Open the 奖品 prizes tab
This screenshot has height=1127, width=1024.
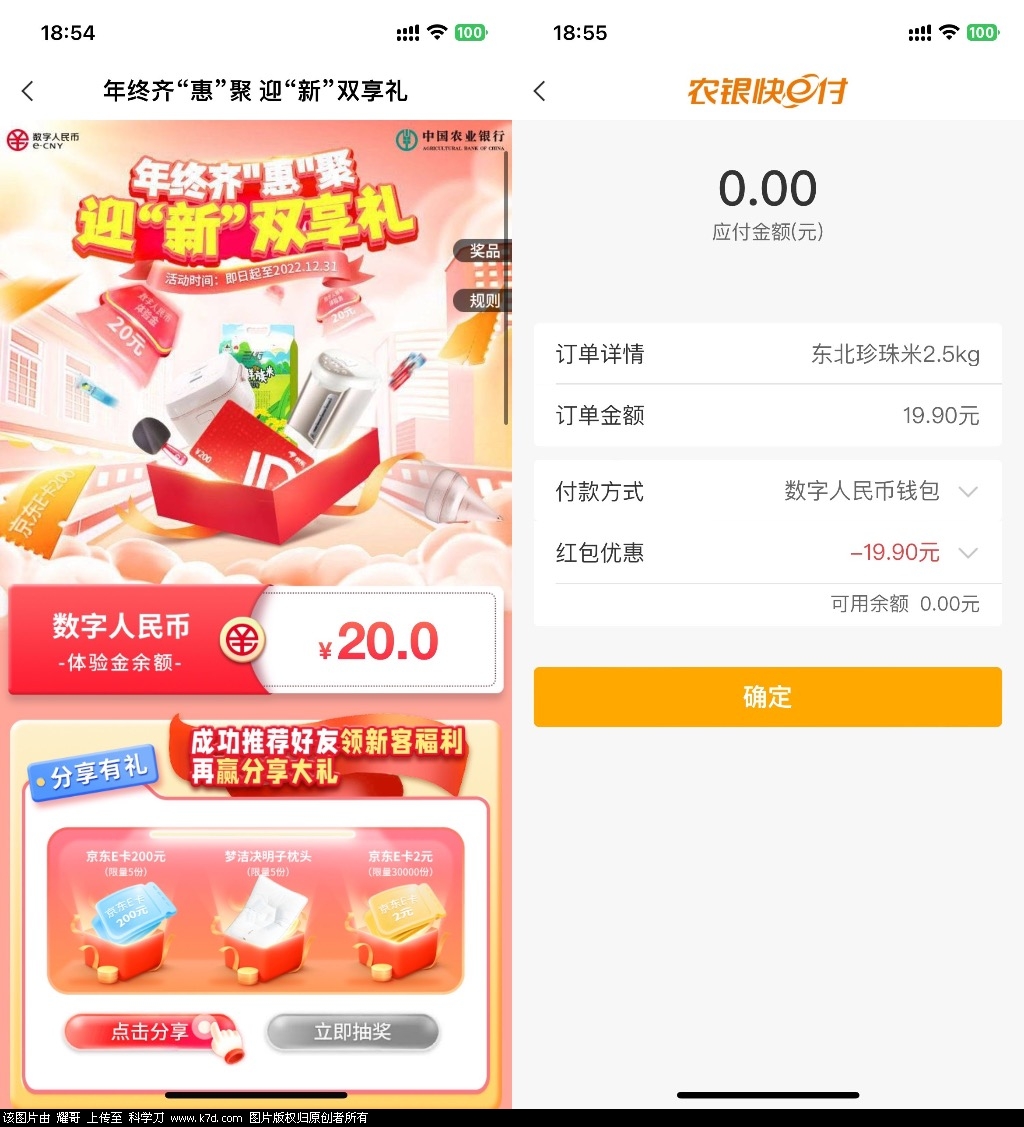point(484,251)
